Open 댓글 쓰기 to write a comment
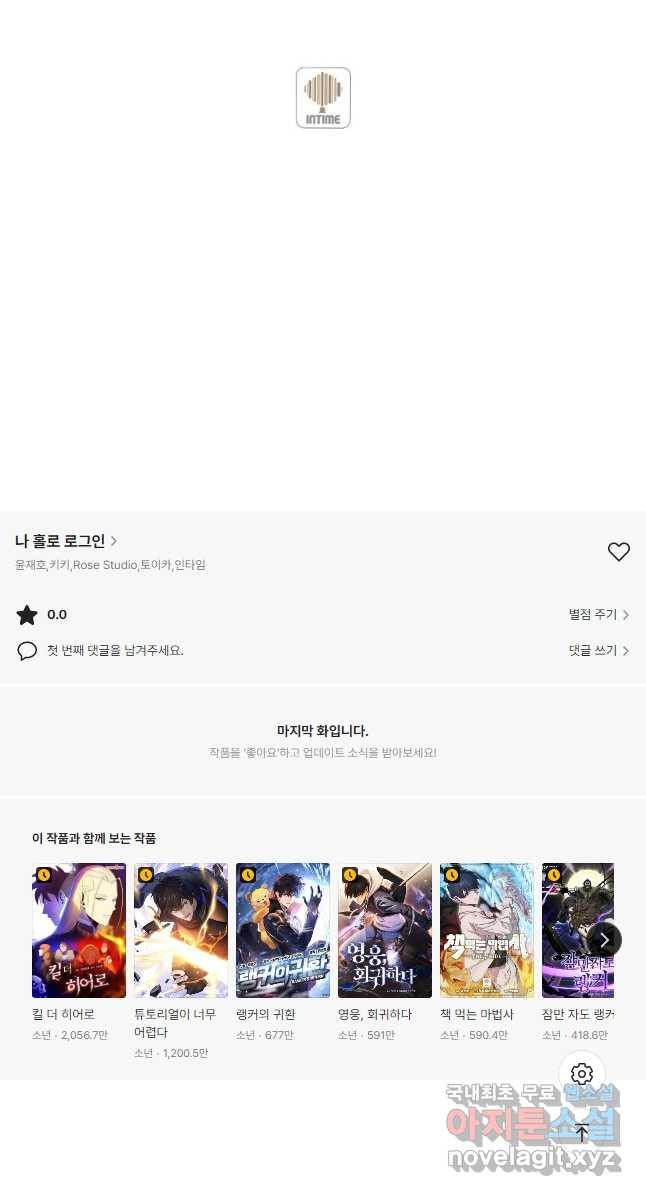 click(599, 650)
